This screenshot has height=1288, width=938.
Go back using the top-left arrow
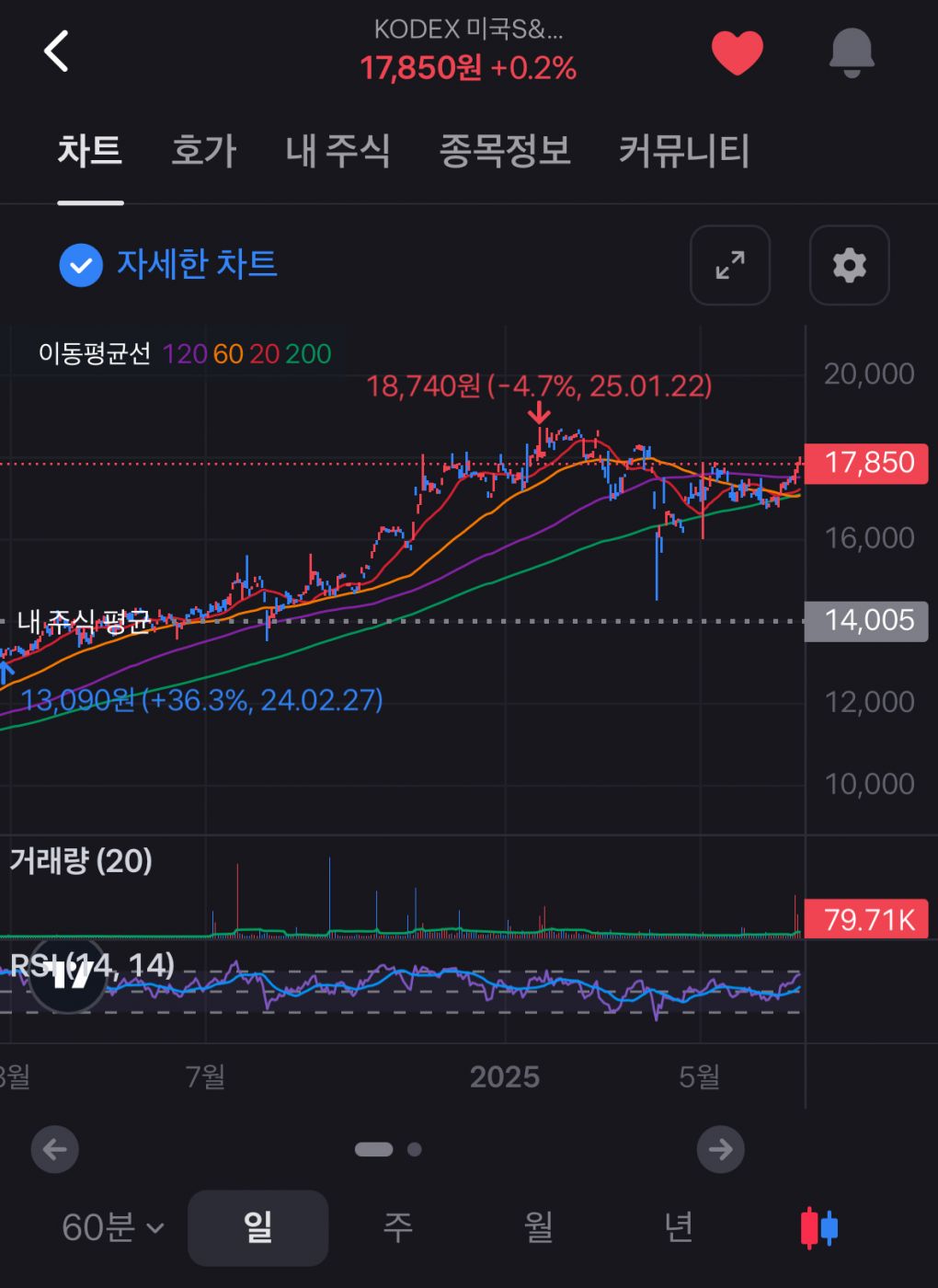56,52
